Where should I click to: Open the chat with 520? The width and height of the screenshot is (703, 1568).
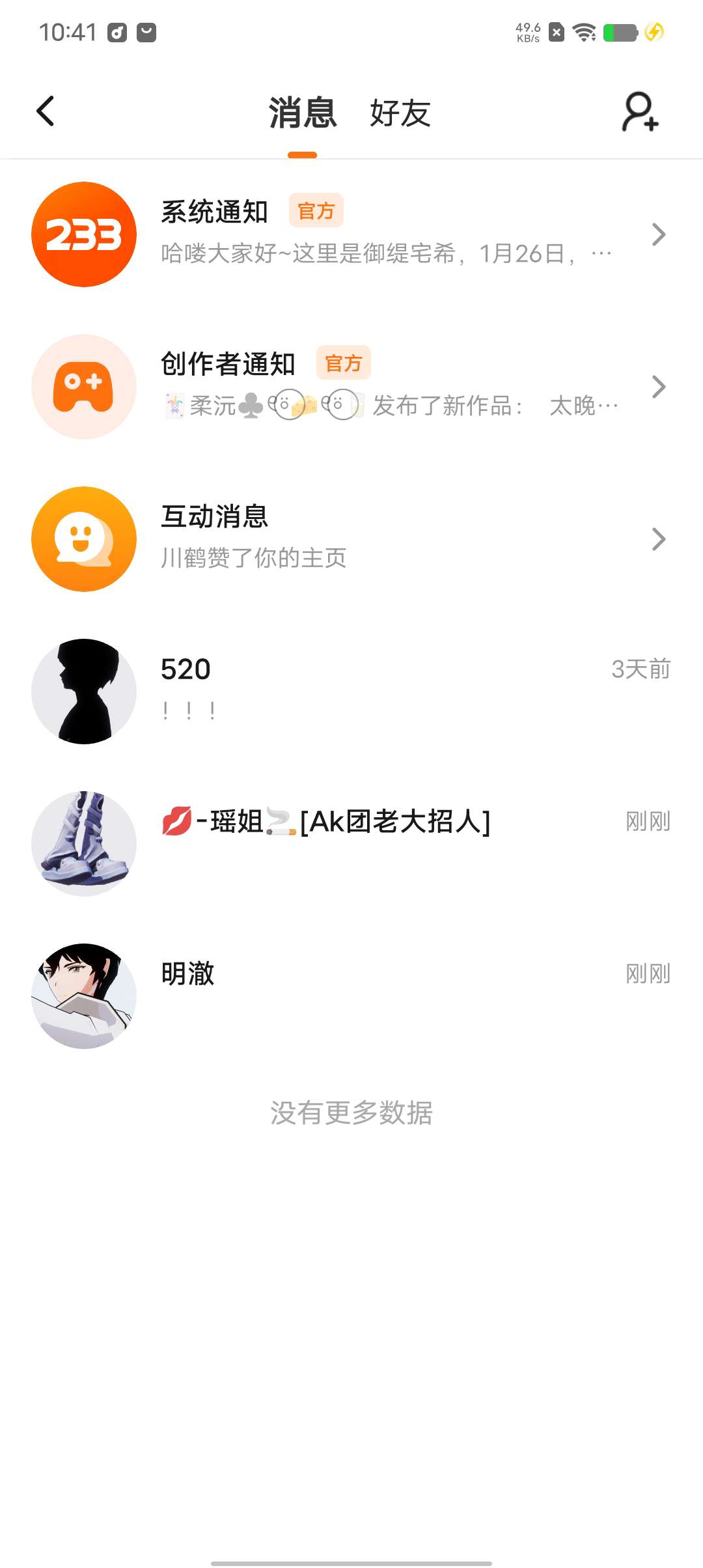pyautogui.click(x=351, y=692)
